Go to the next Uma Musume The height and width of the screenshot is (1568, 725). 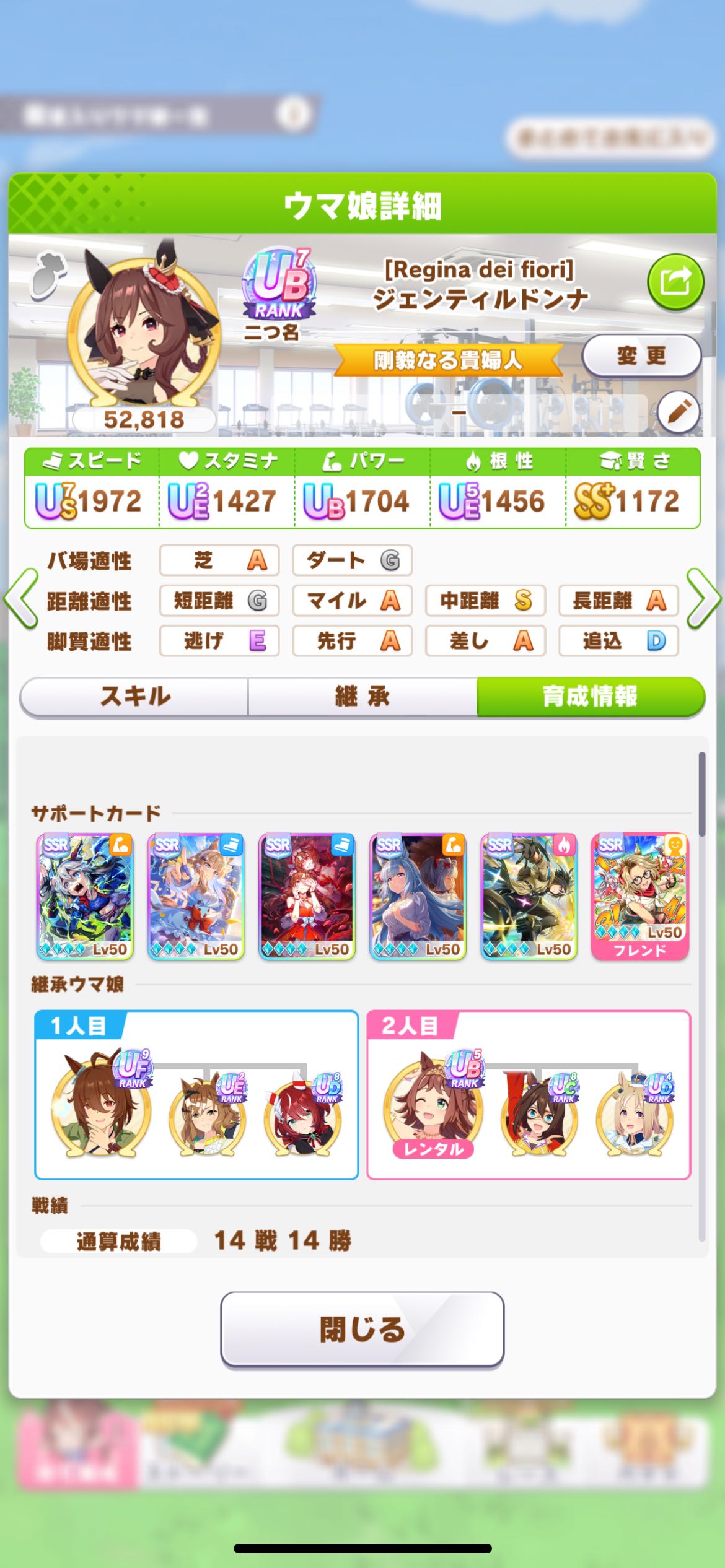click(704, 599)
